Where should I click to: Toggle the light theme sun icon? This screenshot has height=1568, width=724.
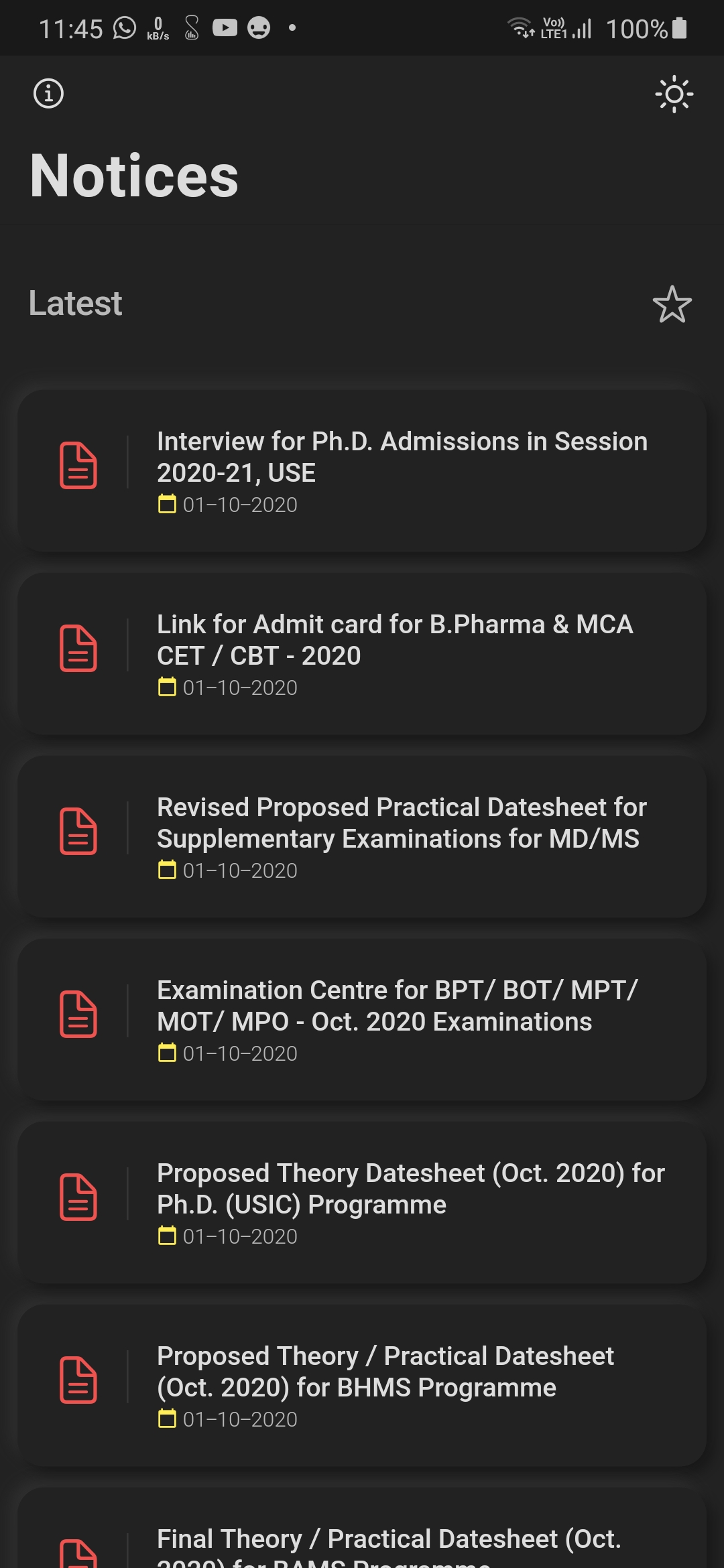(x=674, y=94)
